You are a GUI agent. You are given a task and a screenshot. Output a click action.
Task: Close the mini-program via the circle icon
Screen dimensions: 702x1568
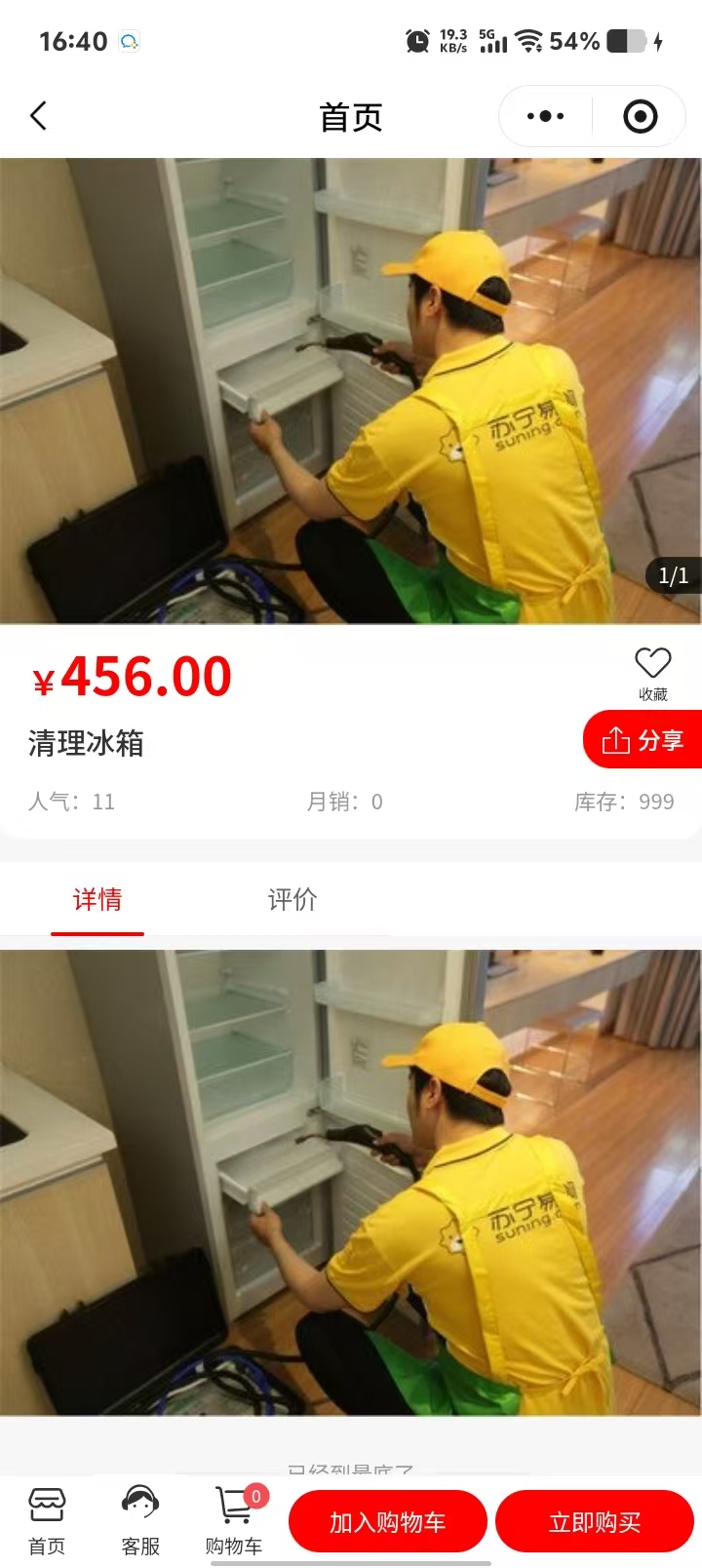[x=640, y=116]
